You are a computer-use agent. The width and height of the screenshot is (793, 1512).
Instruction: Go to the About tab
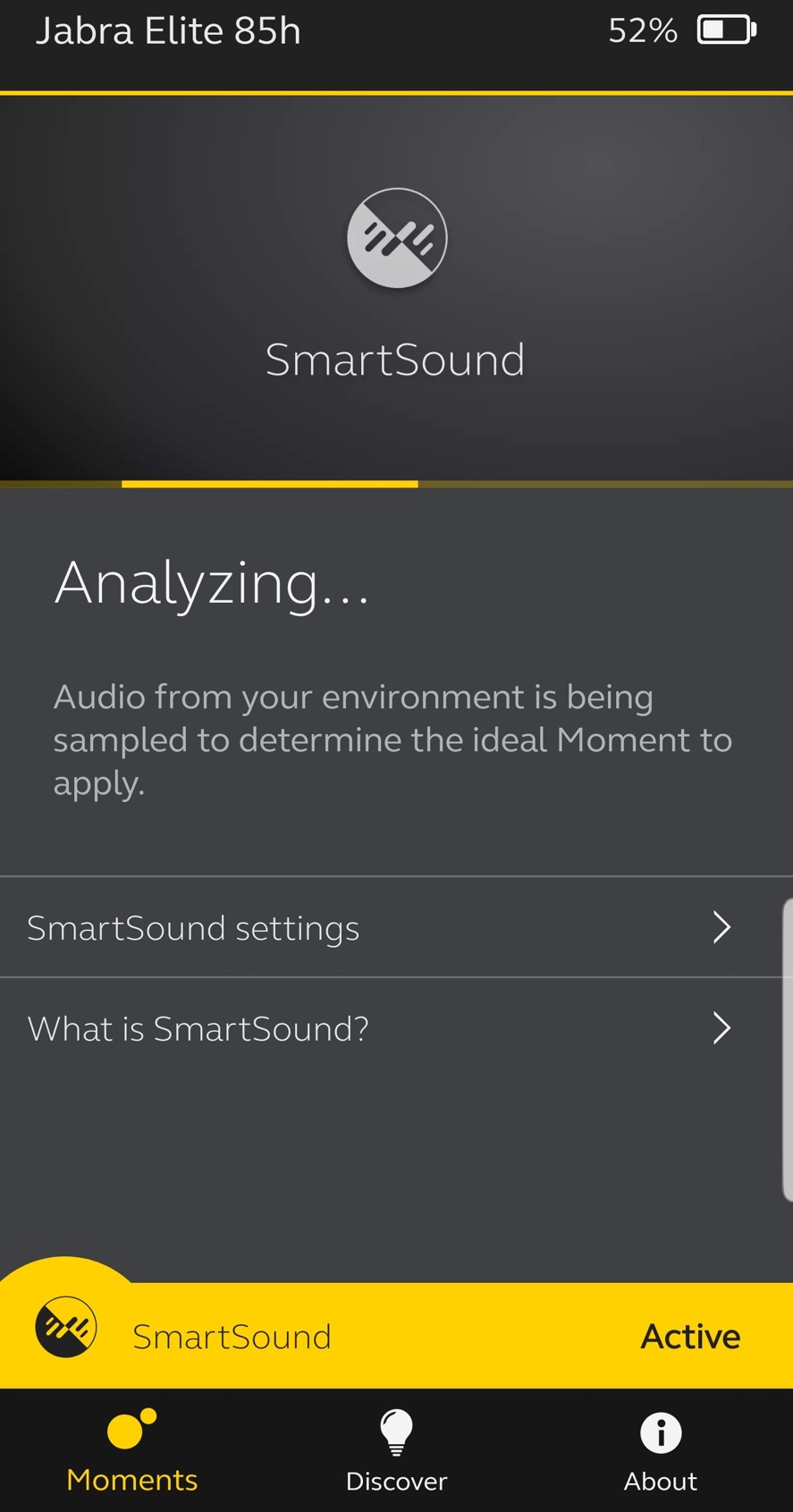click(x=660, y=1450)
